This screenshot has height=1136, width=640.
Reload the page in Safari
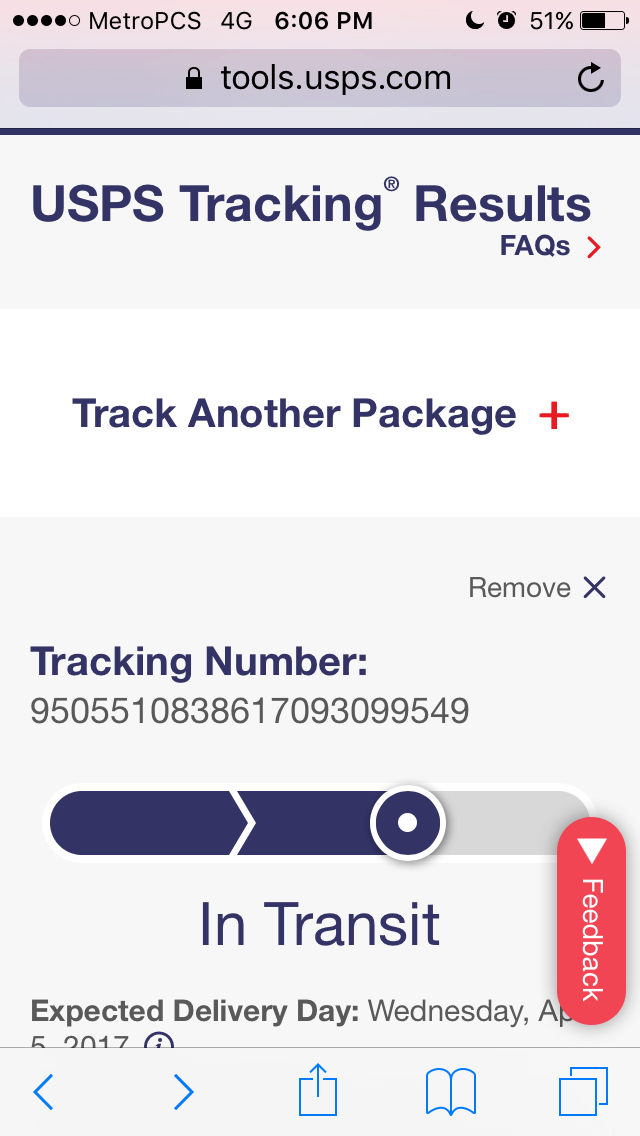click(x=590, y=78)
